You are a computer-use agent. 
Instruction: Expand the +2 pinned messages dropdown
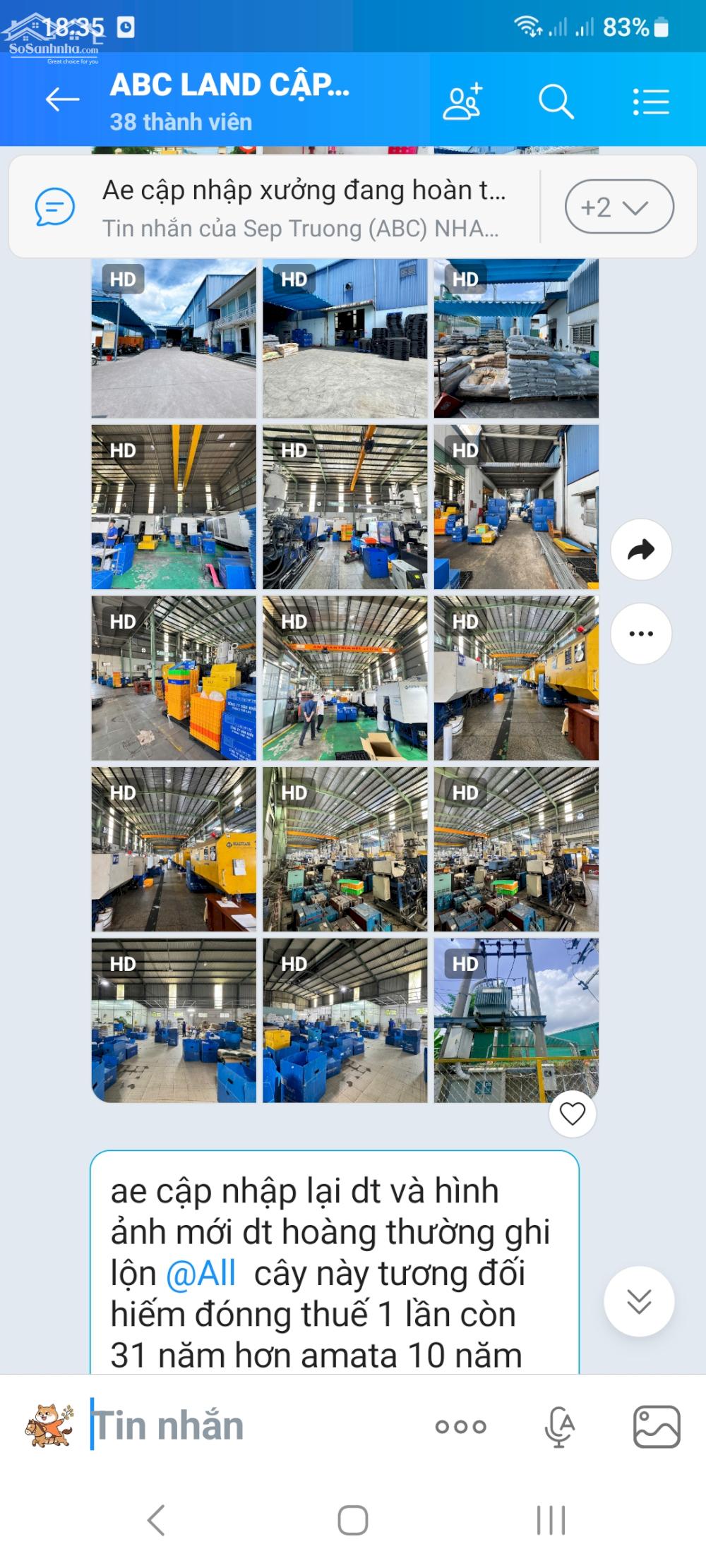click(x=618, y=207)
